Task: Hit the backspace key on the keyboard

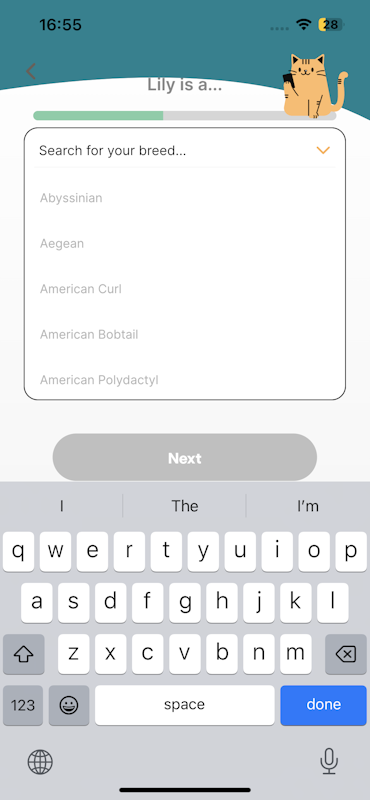Action: pos(346,654)
